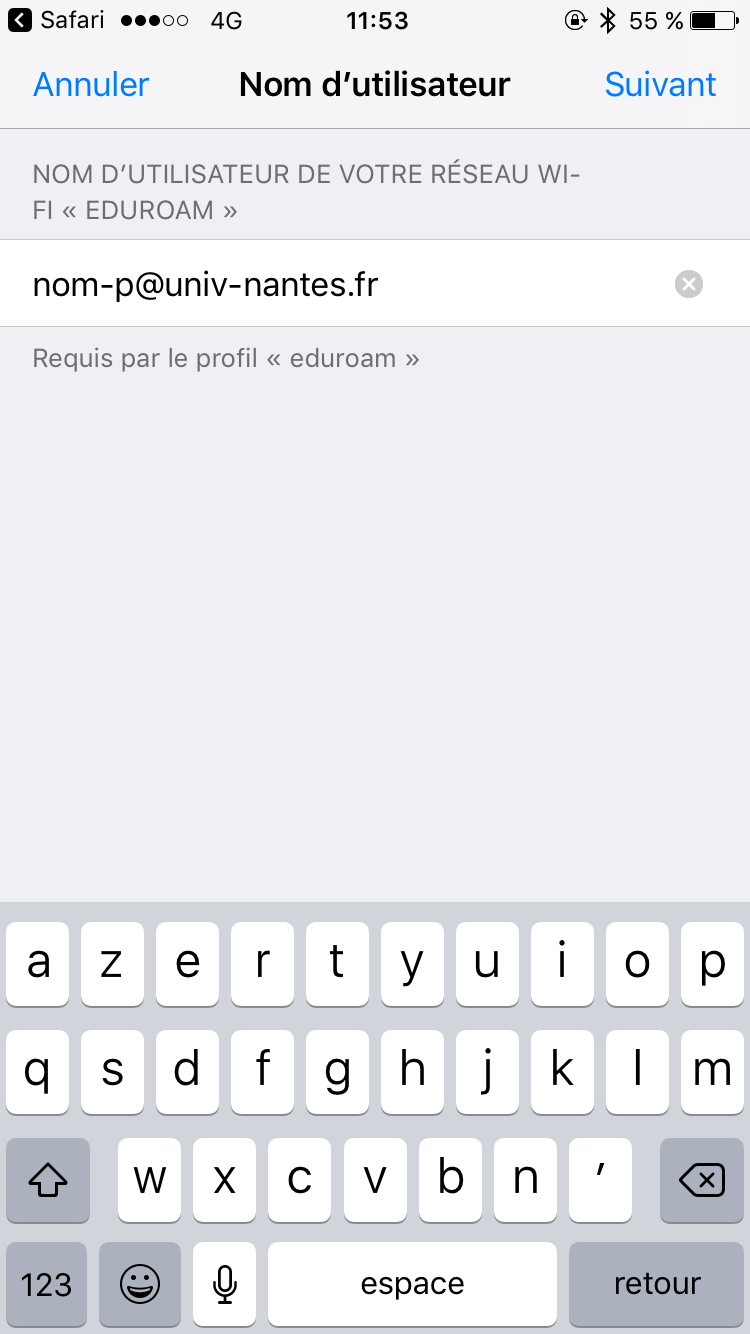Tap the letter m key

click(712, 1071)
